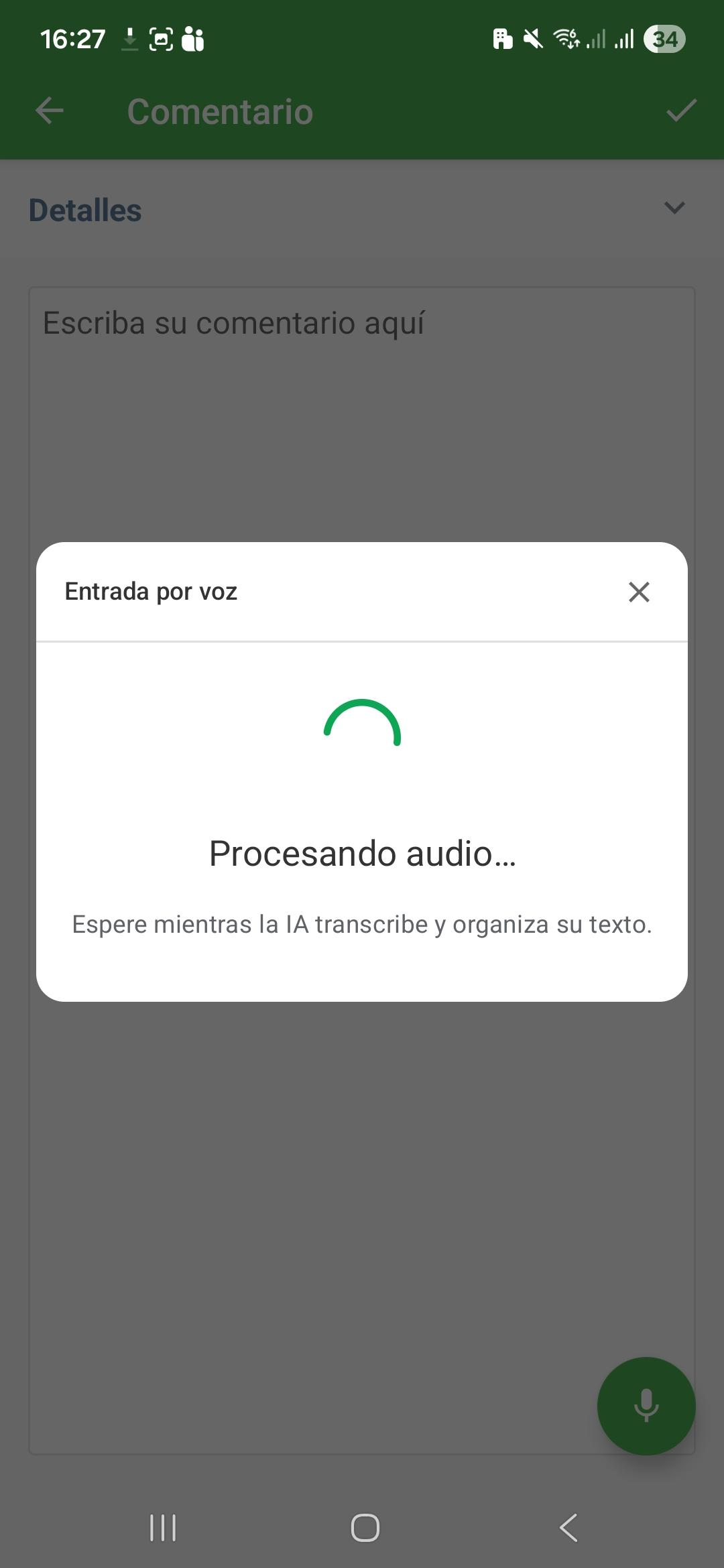Go back from the Comentario screen
Image resolution: width=724 pixels, height=1568 pixels.
pos(50,111)
